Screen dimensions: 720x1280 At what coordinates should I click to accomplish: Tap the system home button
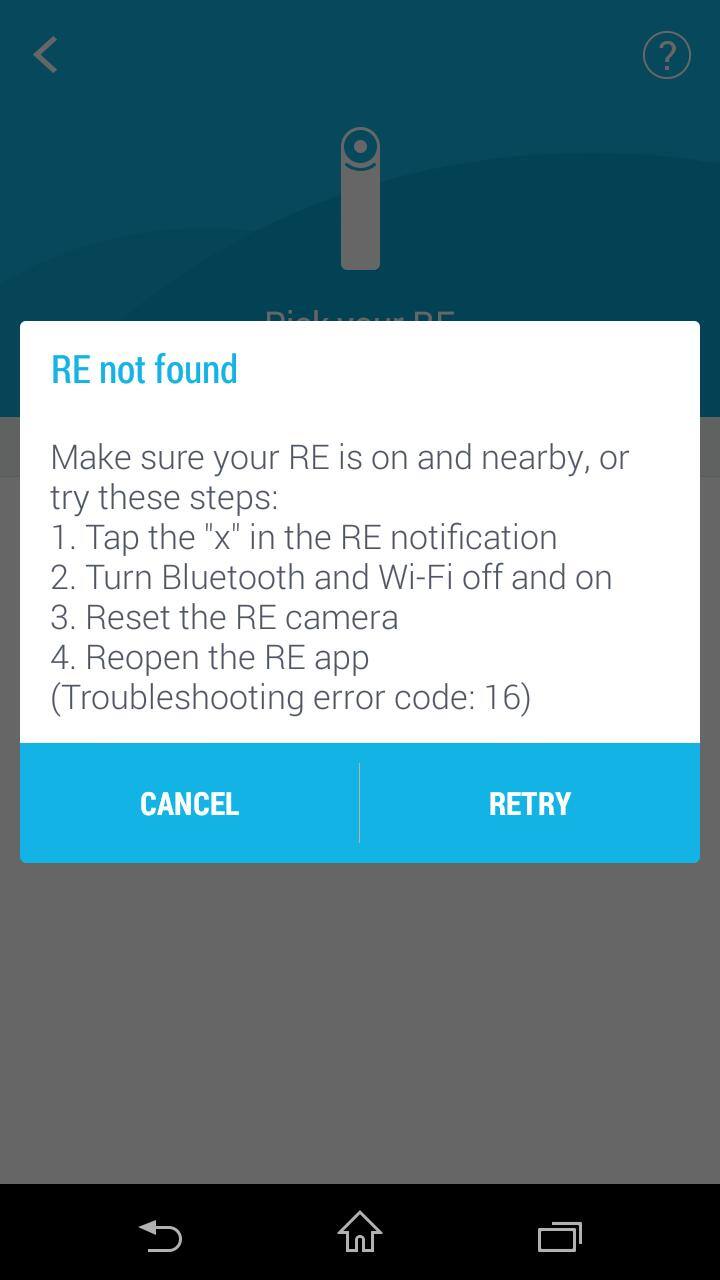pos(360,1233)
